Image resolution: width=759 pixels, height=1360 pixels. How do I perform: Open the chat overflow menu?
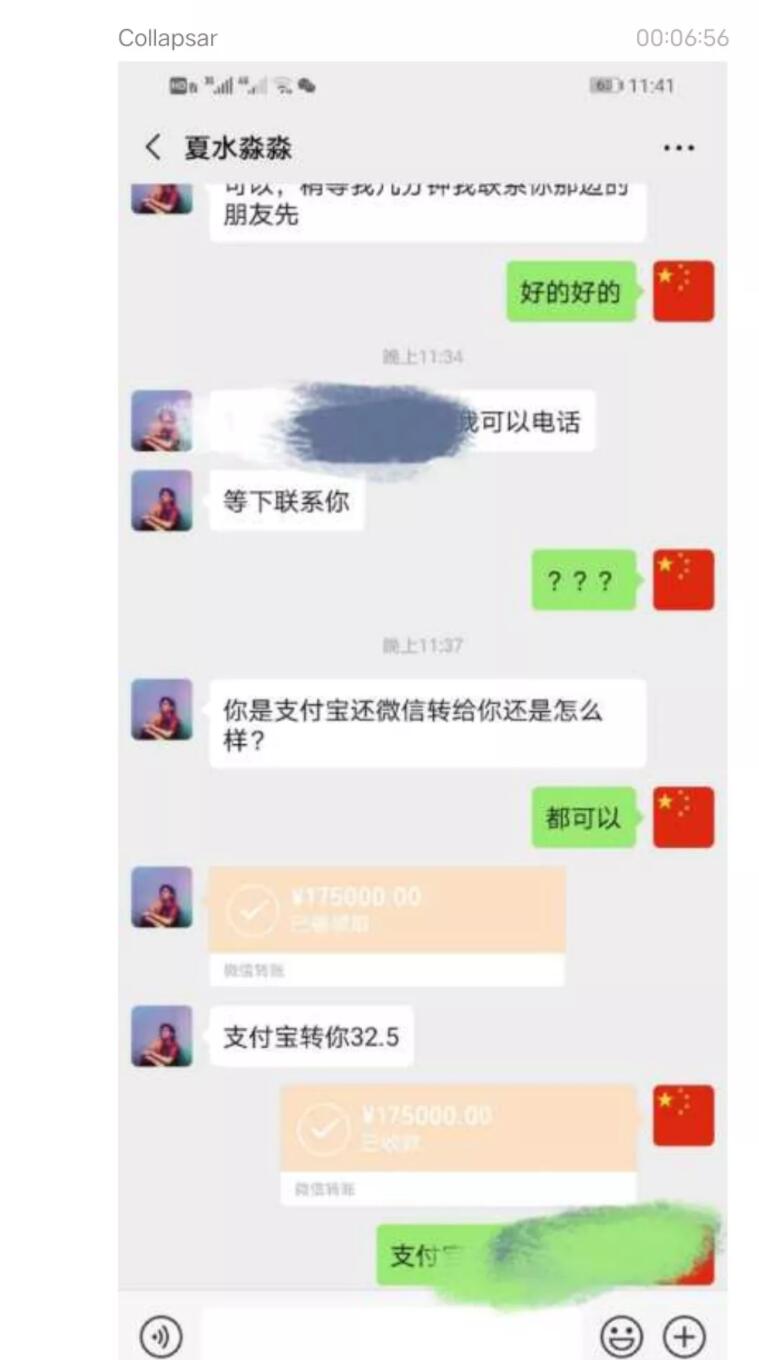(x=678, y=148)
